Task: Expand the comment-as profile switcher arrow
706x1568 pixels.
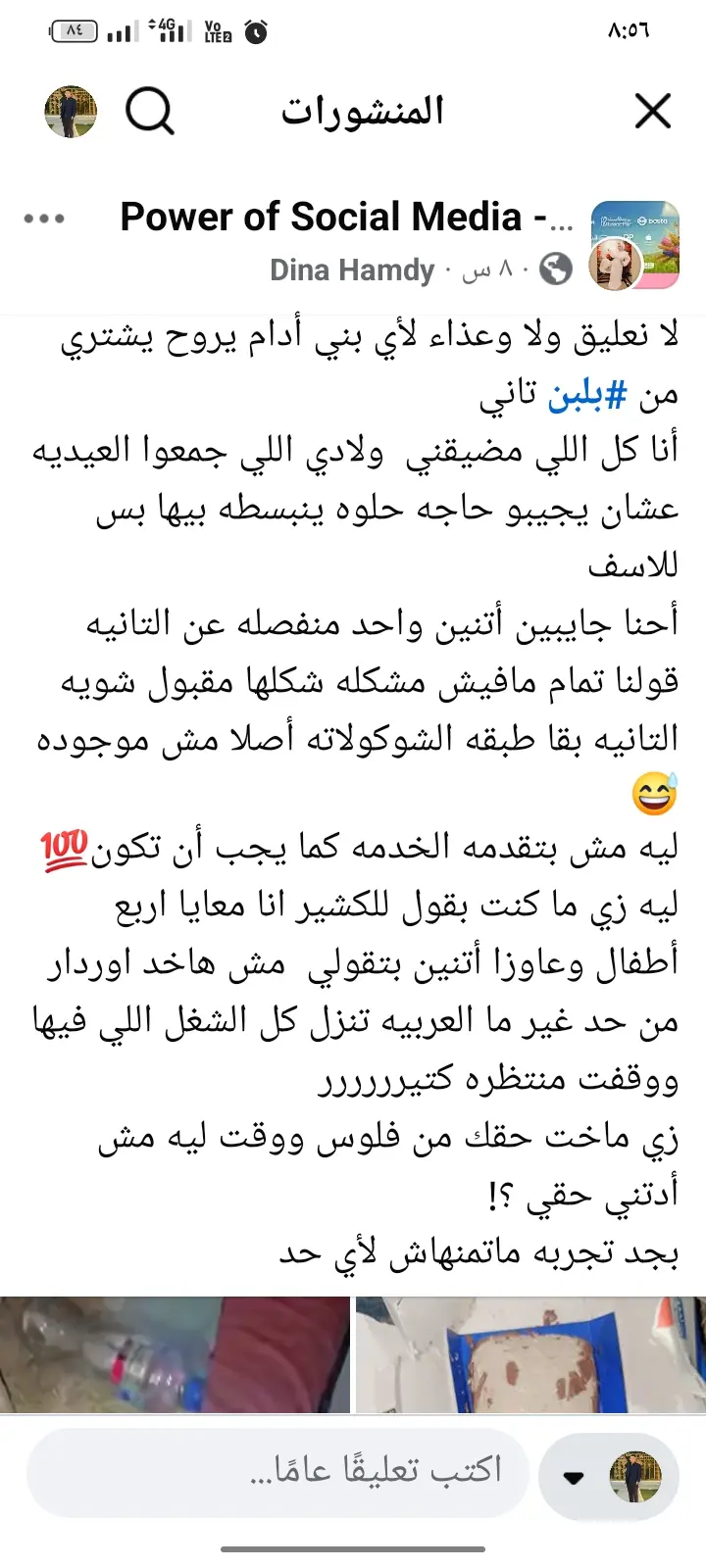Action: [575, 1478]
